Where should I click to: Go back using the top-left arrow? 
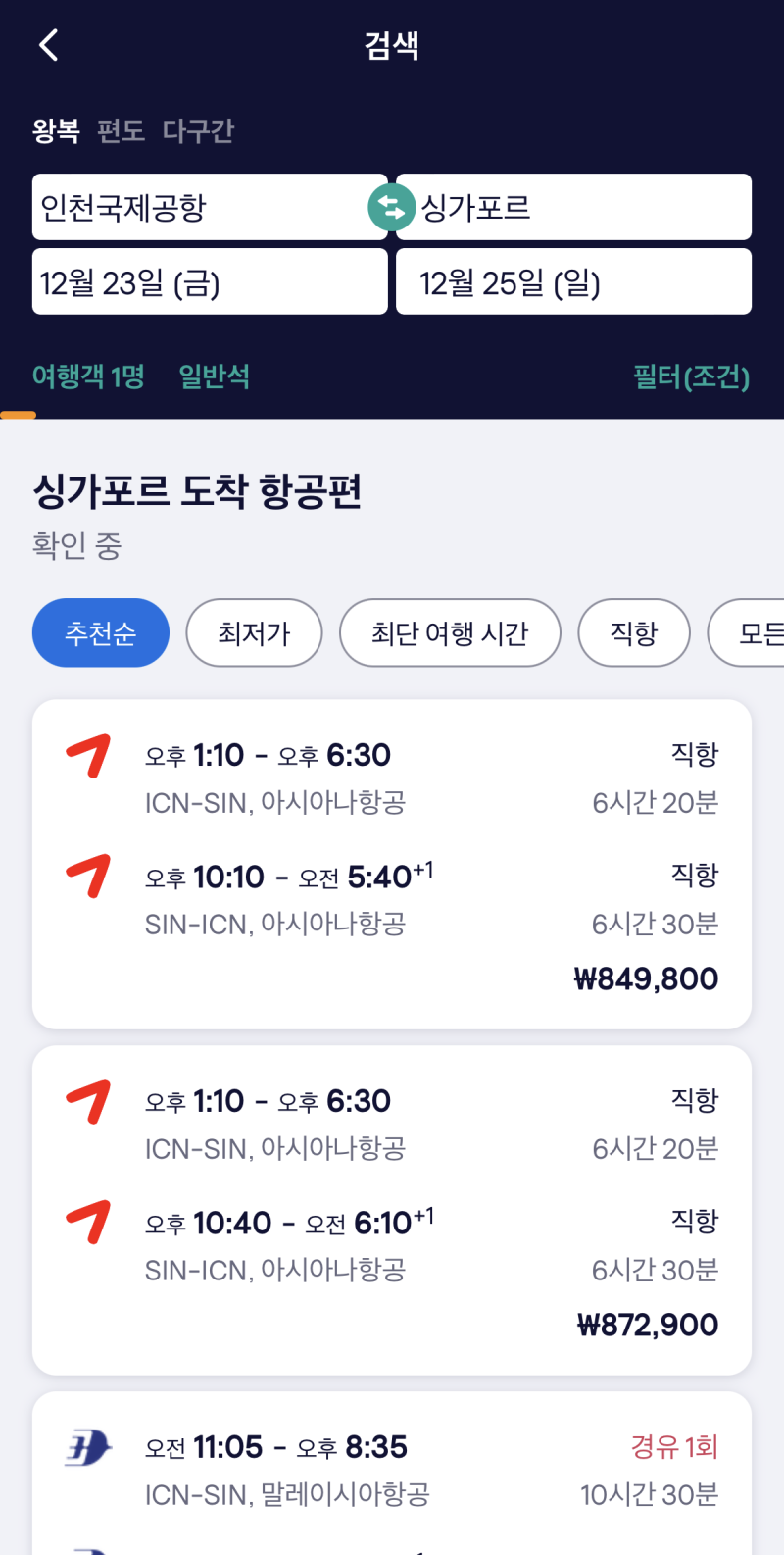coord(49,45)
